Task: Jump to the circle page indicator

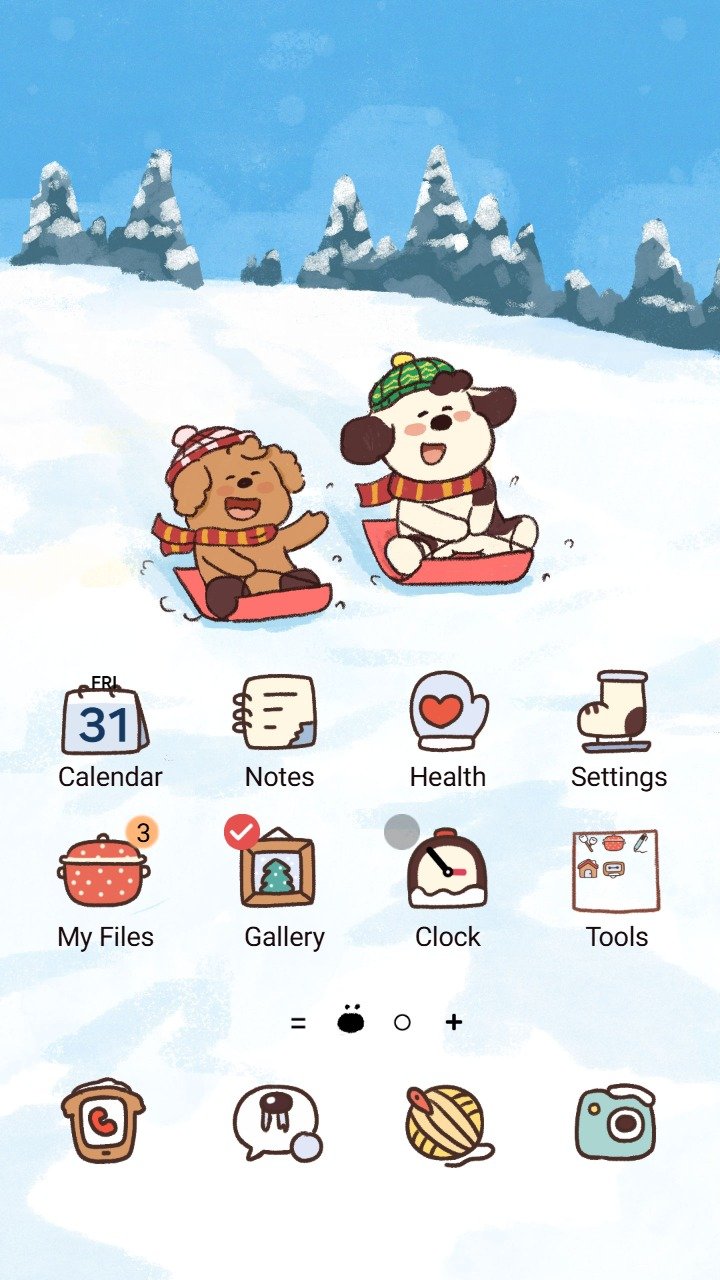Action: click(x=402, y=1022)
